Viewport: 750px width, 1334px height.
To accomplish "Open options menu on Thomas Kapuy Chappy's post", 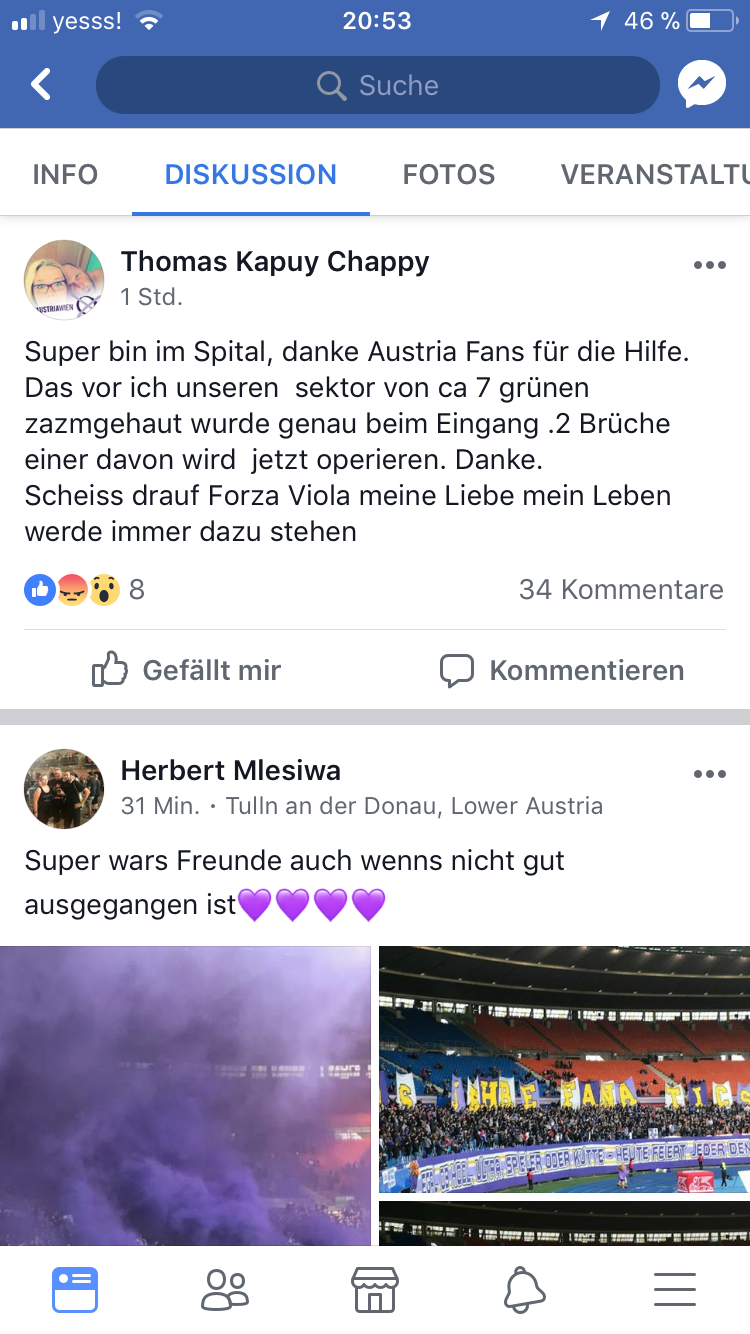I will pyautogui.click(x=709, y=265).
